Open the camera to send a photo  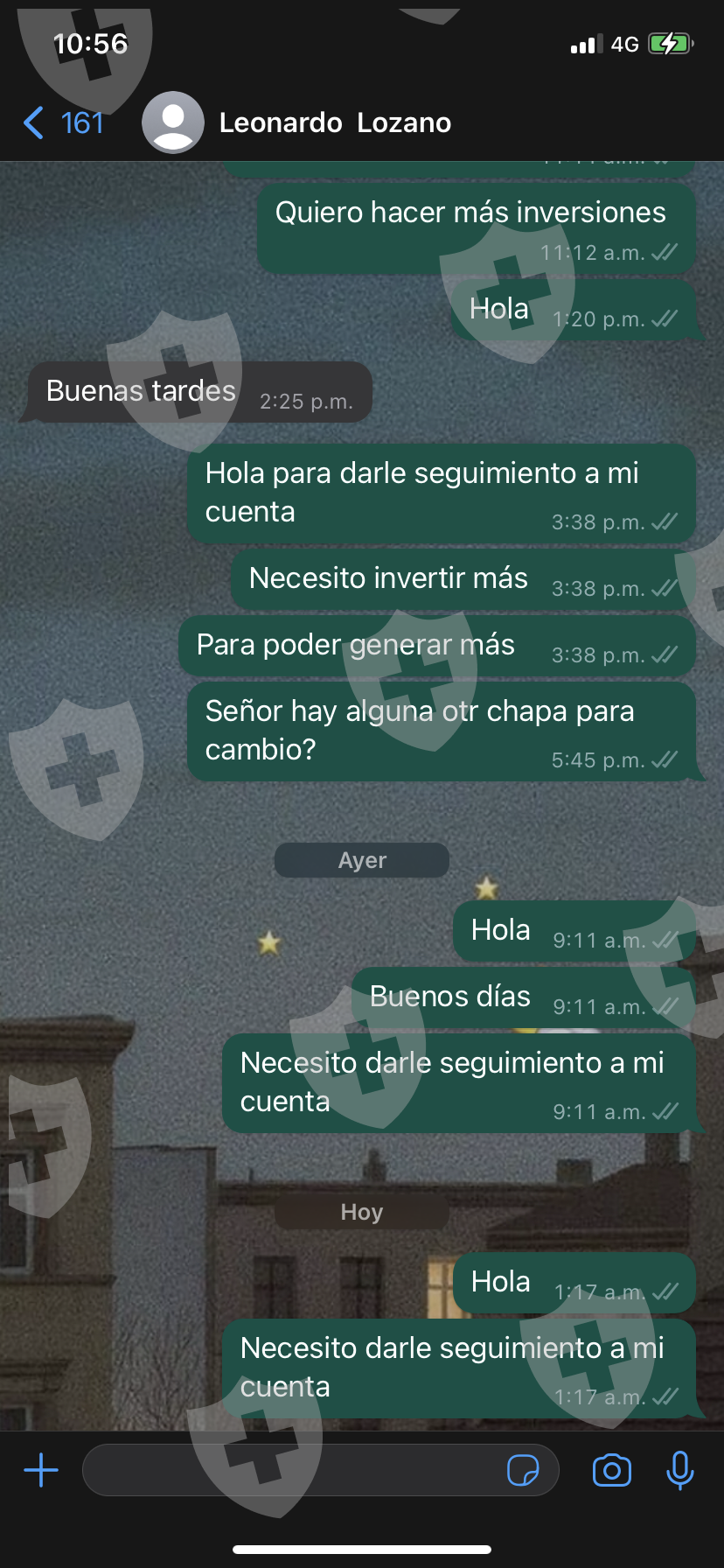point(612,1470)
